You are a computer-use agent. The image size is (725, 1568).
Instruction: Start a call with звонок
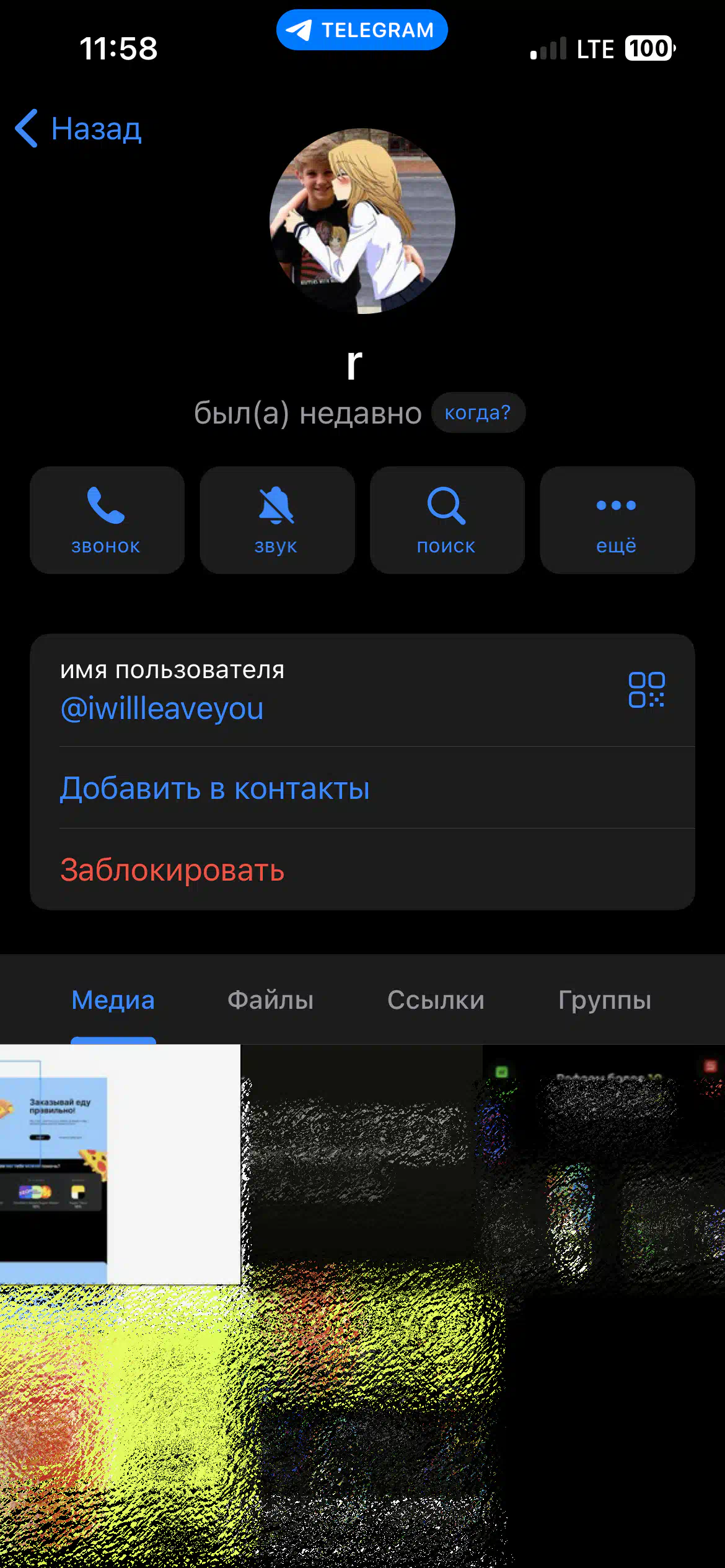click(x=107, y=520)
